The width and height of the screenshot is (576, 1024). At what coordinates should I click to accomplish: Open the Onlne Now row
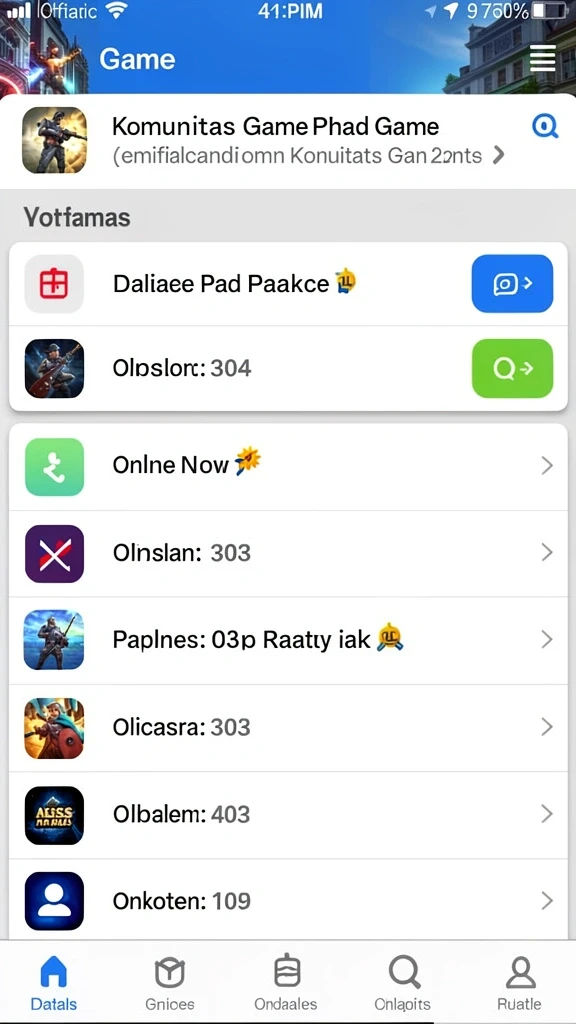click(288, 466)
